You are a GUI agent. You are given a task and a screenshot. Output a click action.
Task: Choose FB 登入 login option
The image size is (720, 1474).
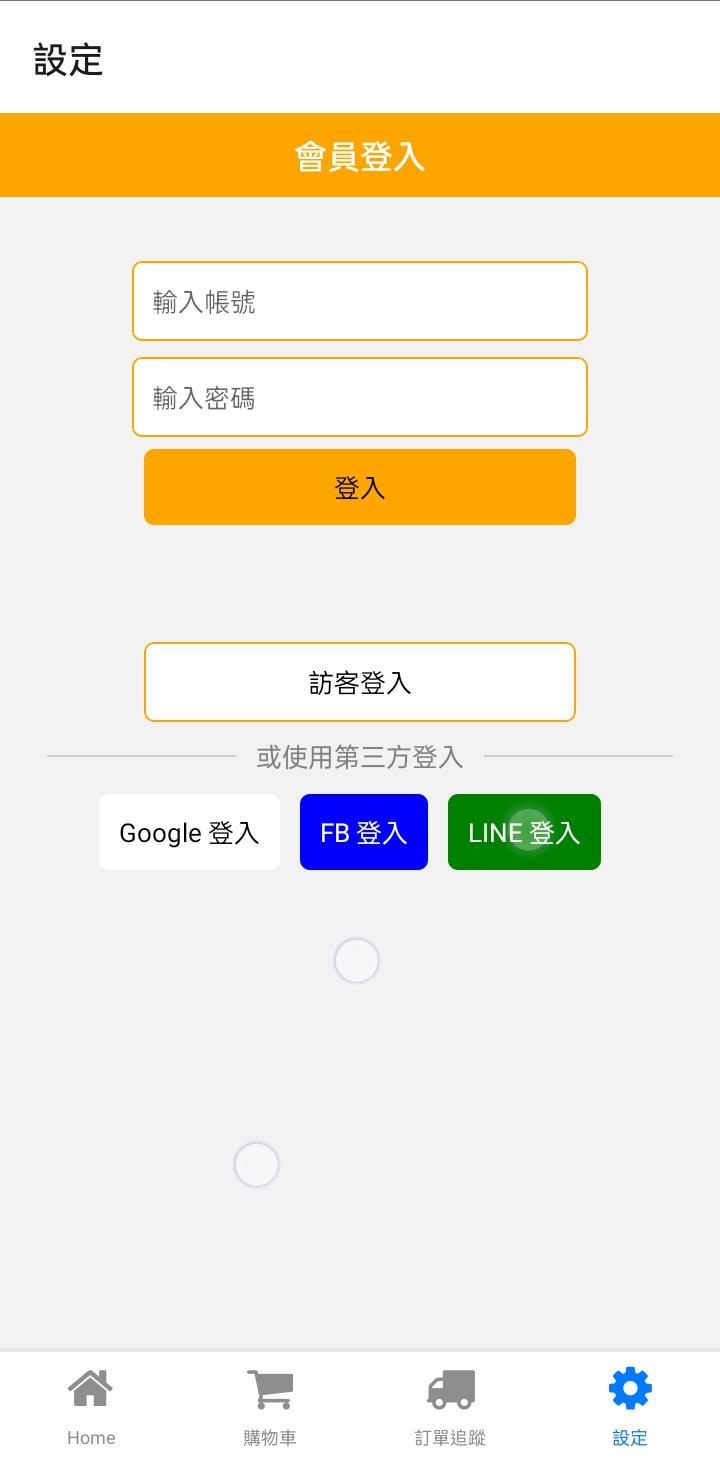tap(364, 832)
